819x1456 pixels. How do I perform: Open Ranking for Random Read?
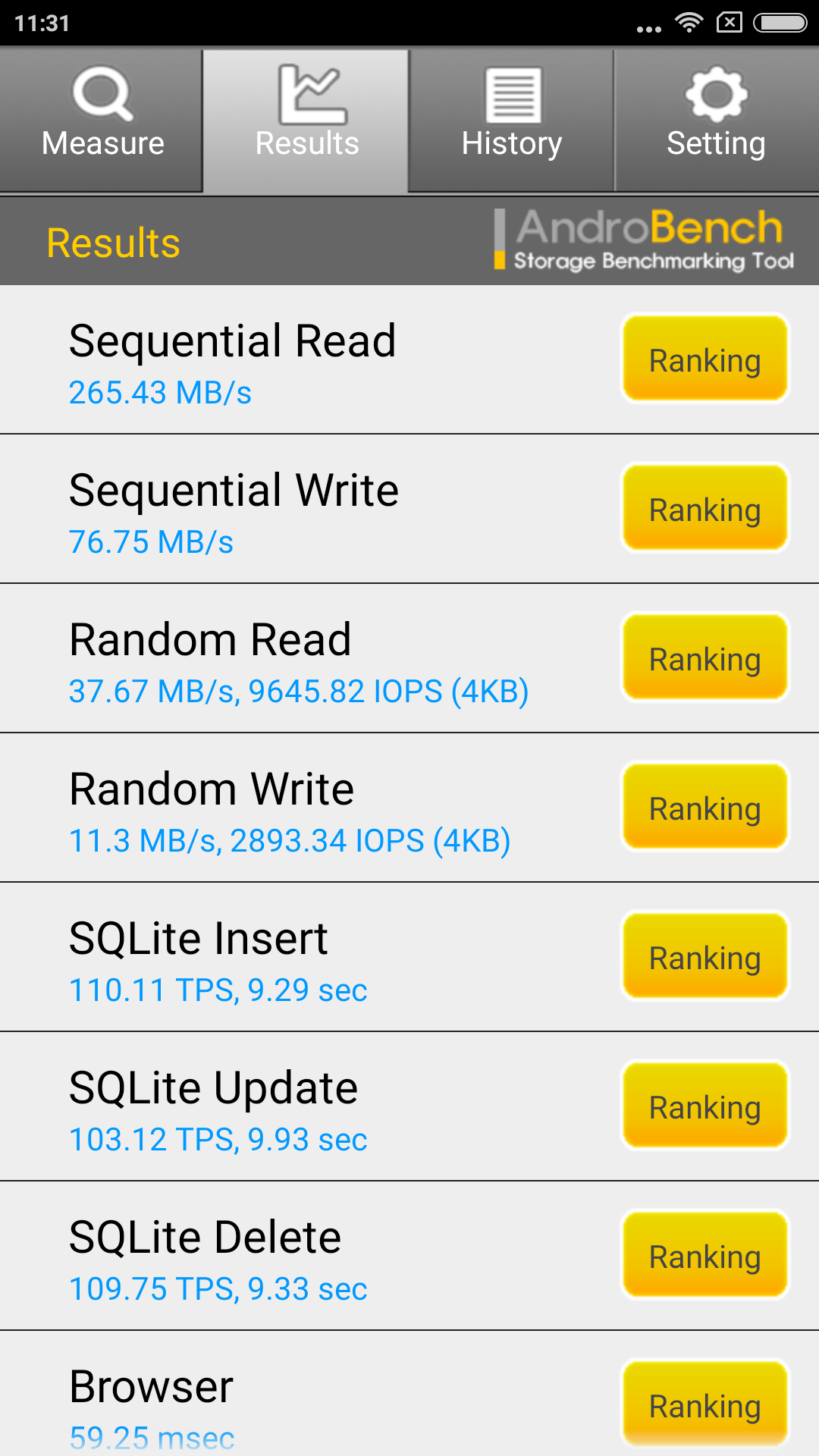[x=705, y=658]
